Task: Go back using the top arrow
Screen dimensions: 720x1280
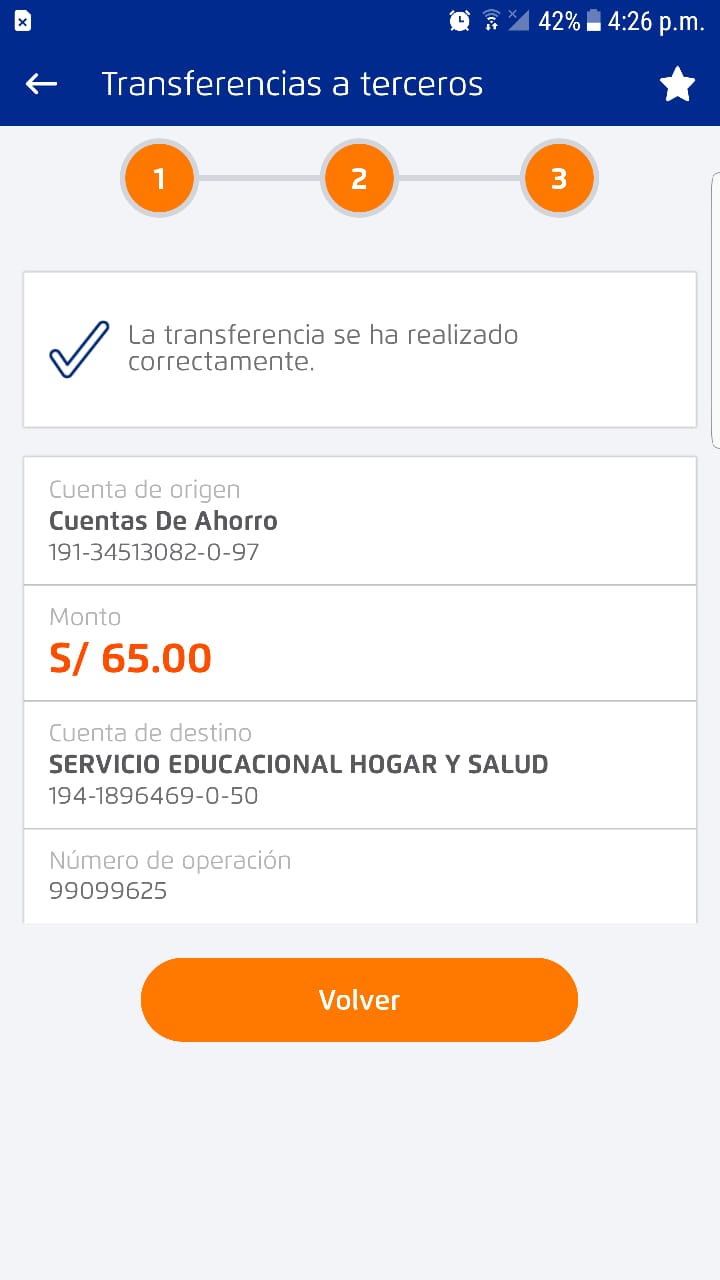Action: tap(41, 84)
